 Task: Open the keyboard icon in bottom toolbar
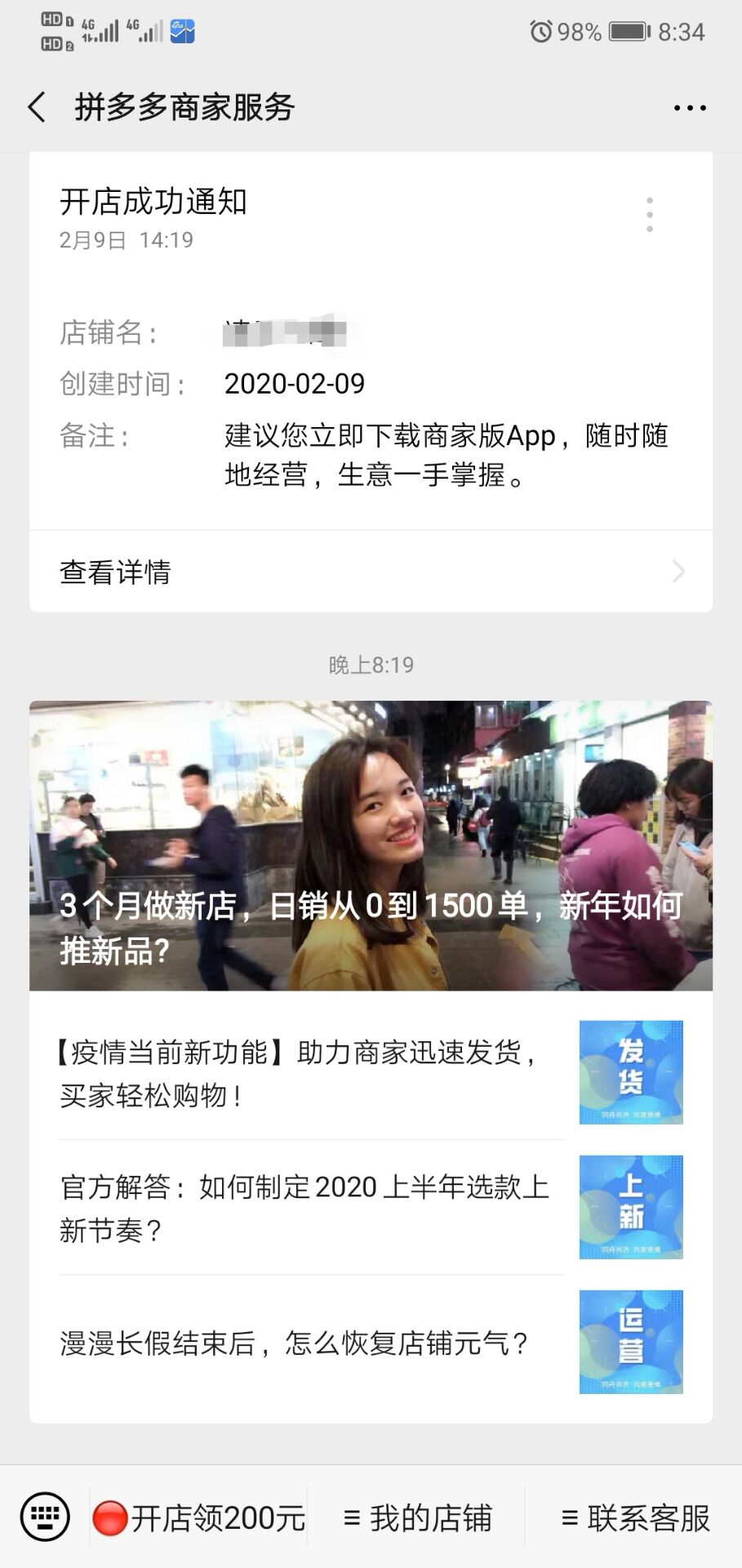(47, 1515)
